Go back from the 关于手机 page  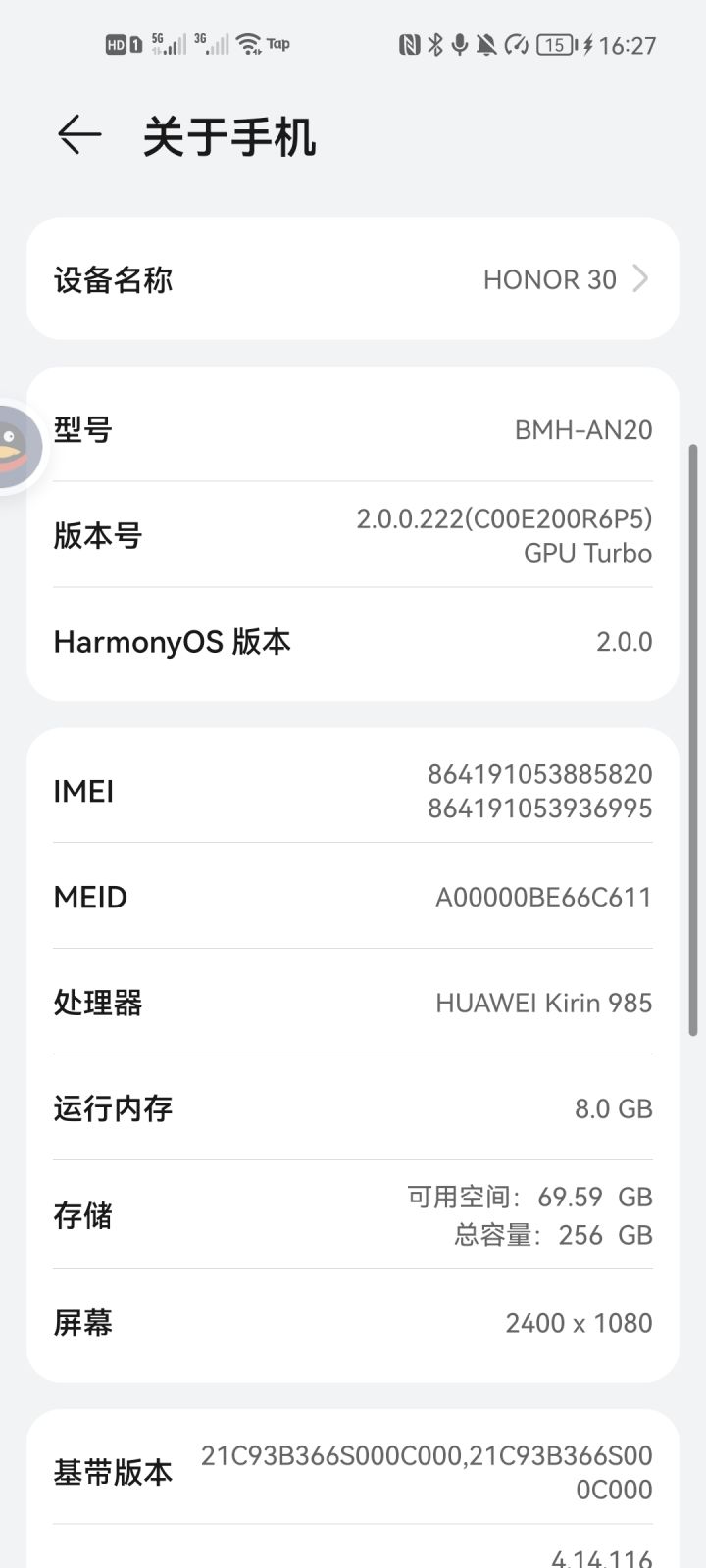point(79,135)
